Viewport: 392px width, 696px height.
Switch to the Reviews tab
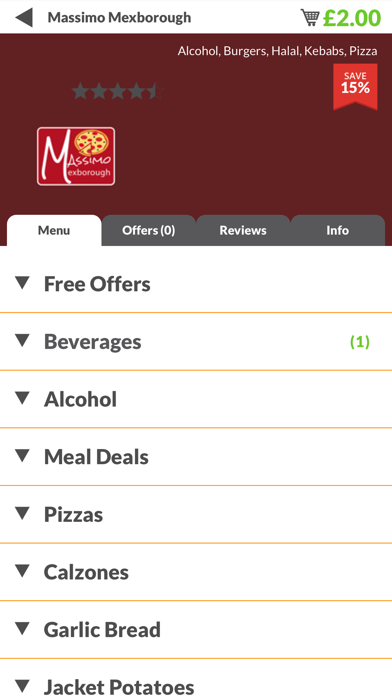243,230
